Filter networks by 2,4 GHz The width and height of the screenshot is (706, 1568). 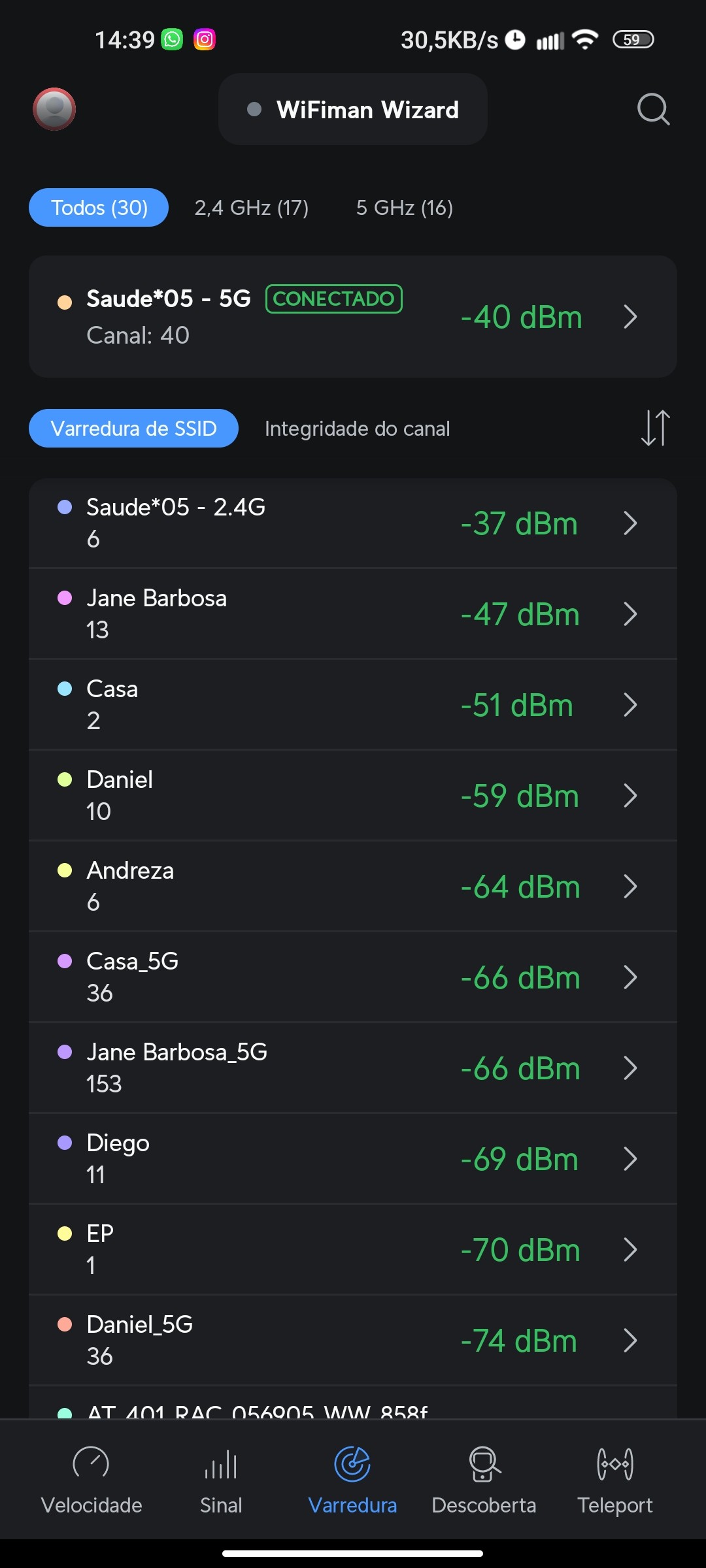click(x=251, y=208)
